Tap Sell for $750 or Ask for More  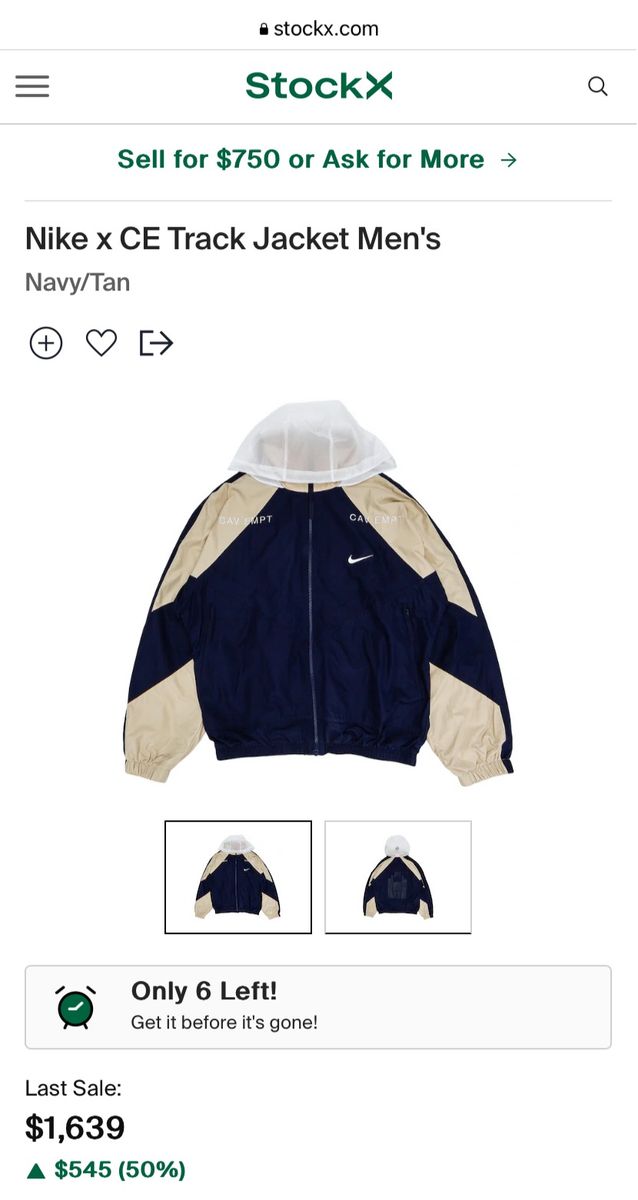[x=317, y=160]
